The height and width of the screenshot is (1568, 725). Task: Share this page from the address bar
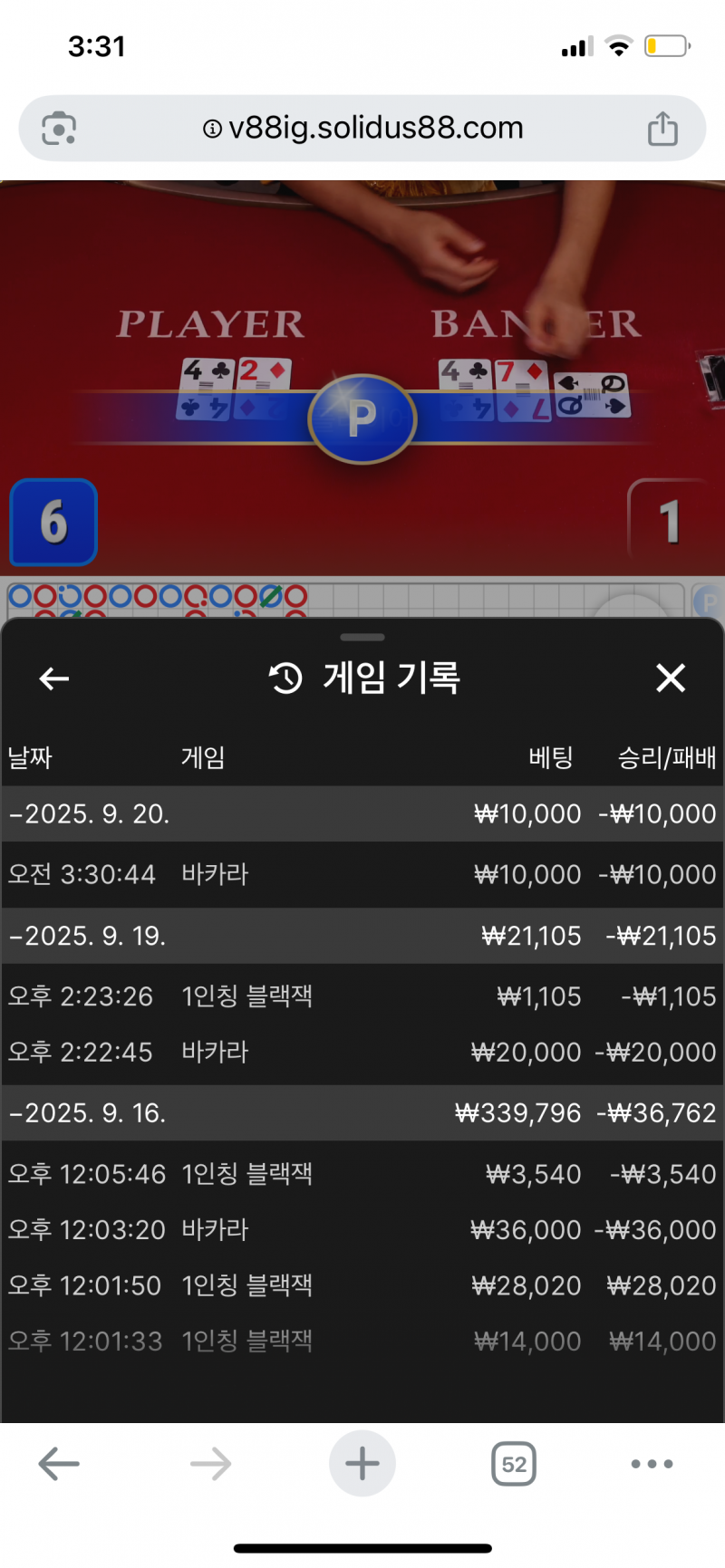tap(662, 129)
